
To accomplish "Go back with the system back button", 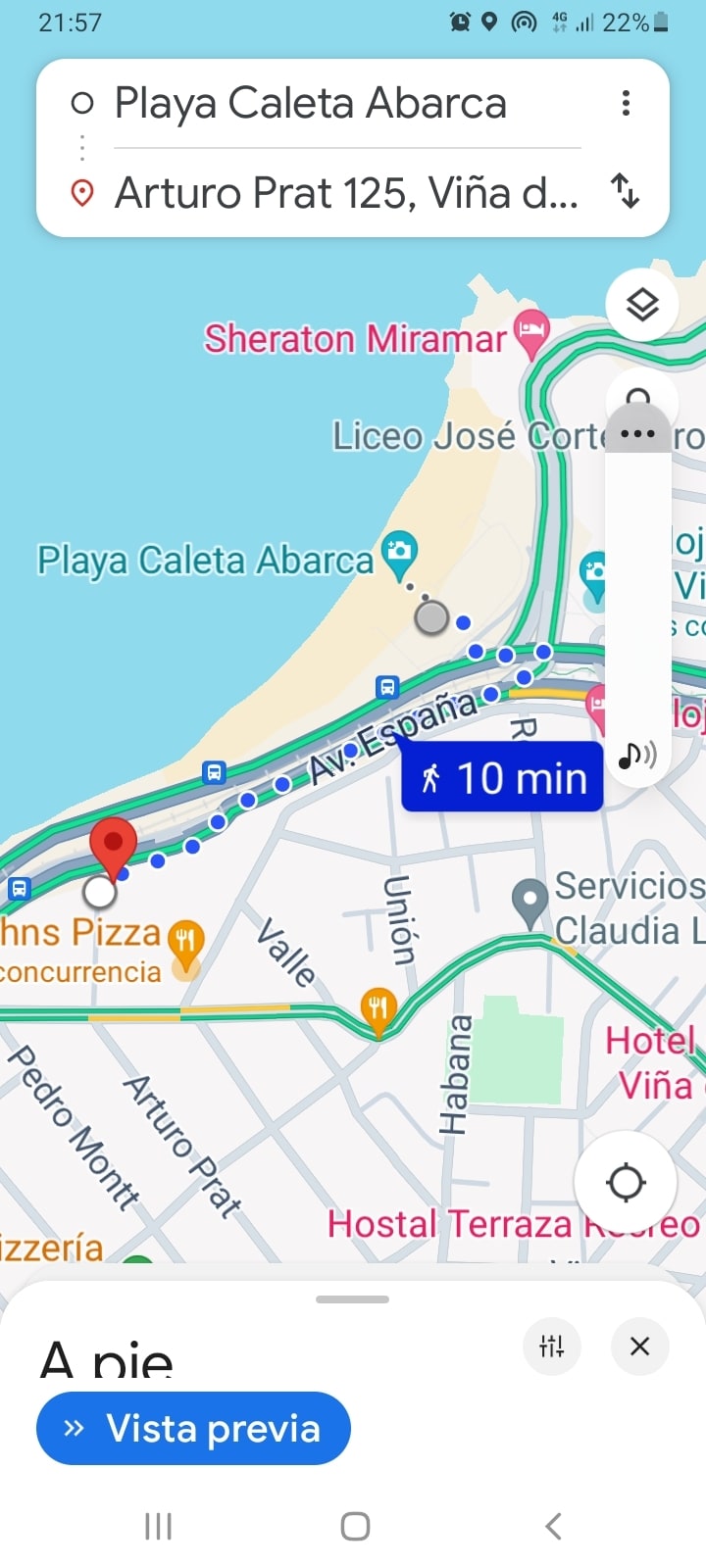I will 553,1526.
